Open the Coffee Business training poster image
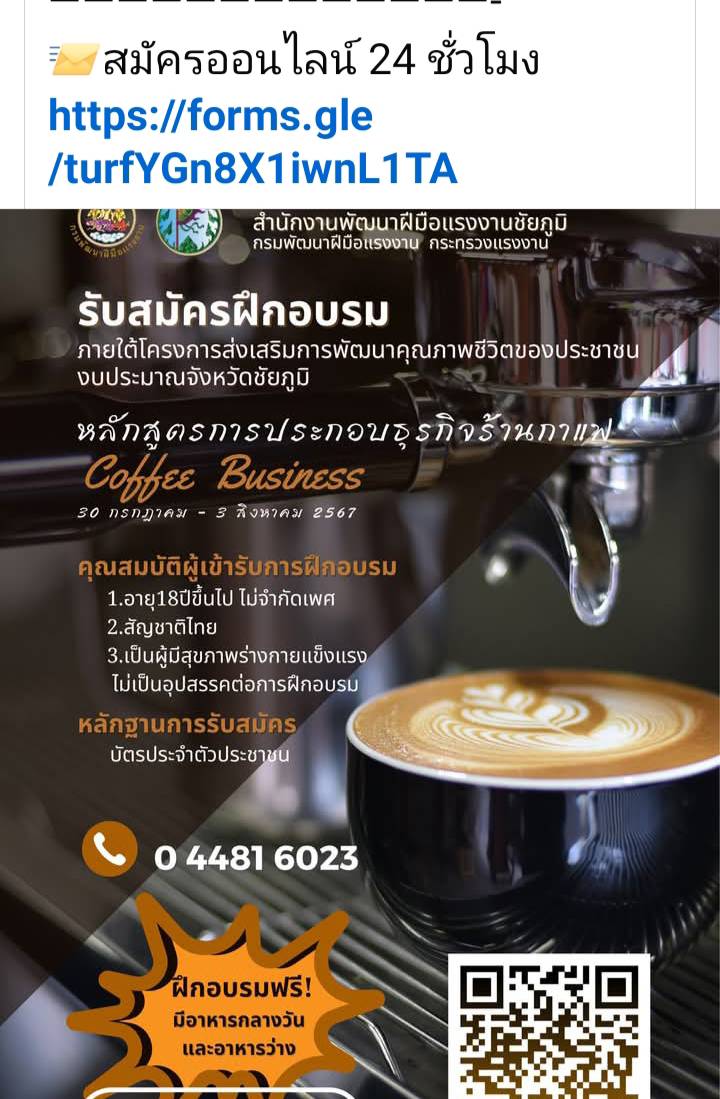720x1099 pixels. coord(360,650)
